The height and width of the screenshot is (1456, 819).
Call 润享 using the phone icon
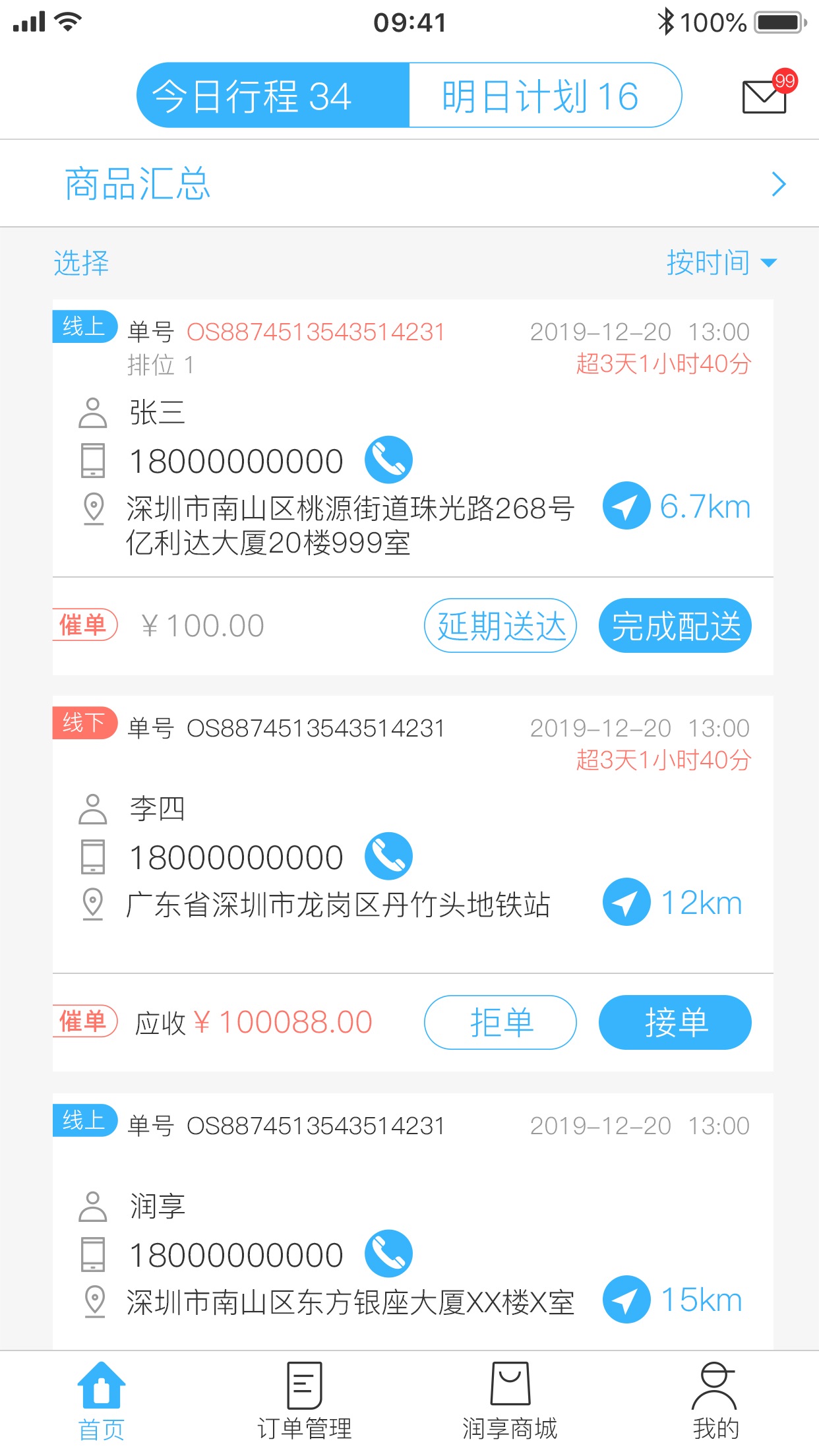pos(388,1254)
